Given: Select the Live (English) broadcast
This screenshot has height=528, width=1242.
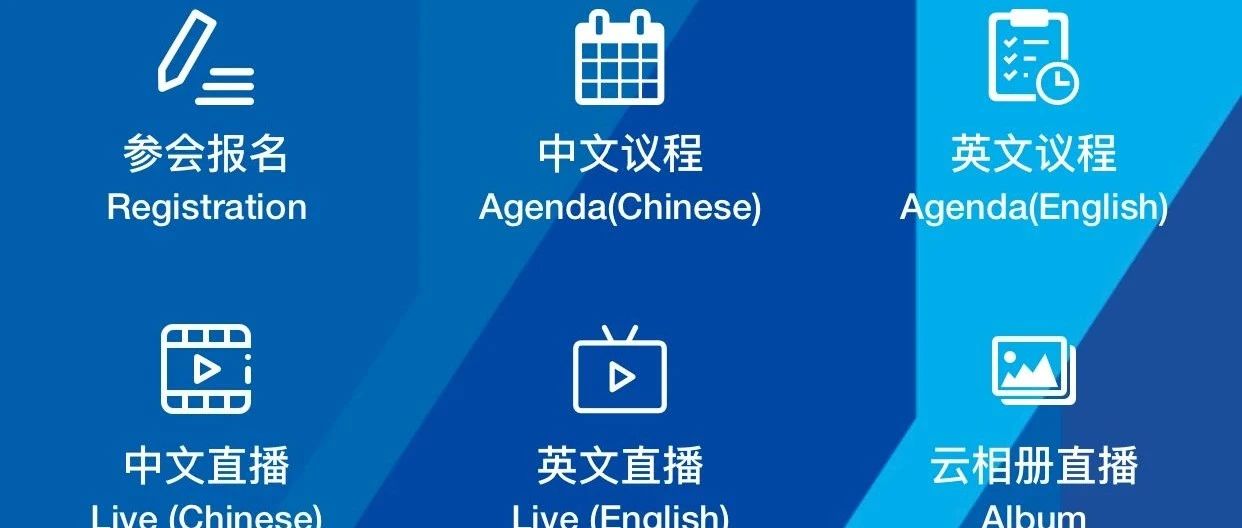Looking at the screenshot, I should coord(620,372).
